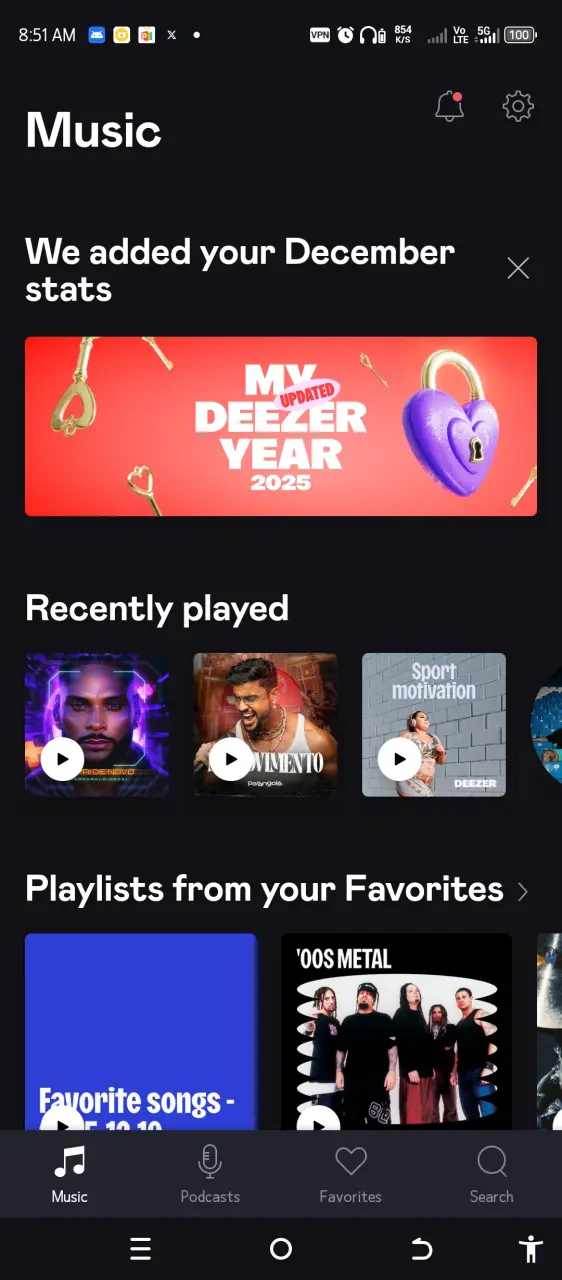Open the notifications bell
Viewport: 562px width, 1280px height.
(x=450, y=106)
